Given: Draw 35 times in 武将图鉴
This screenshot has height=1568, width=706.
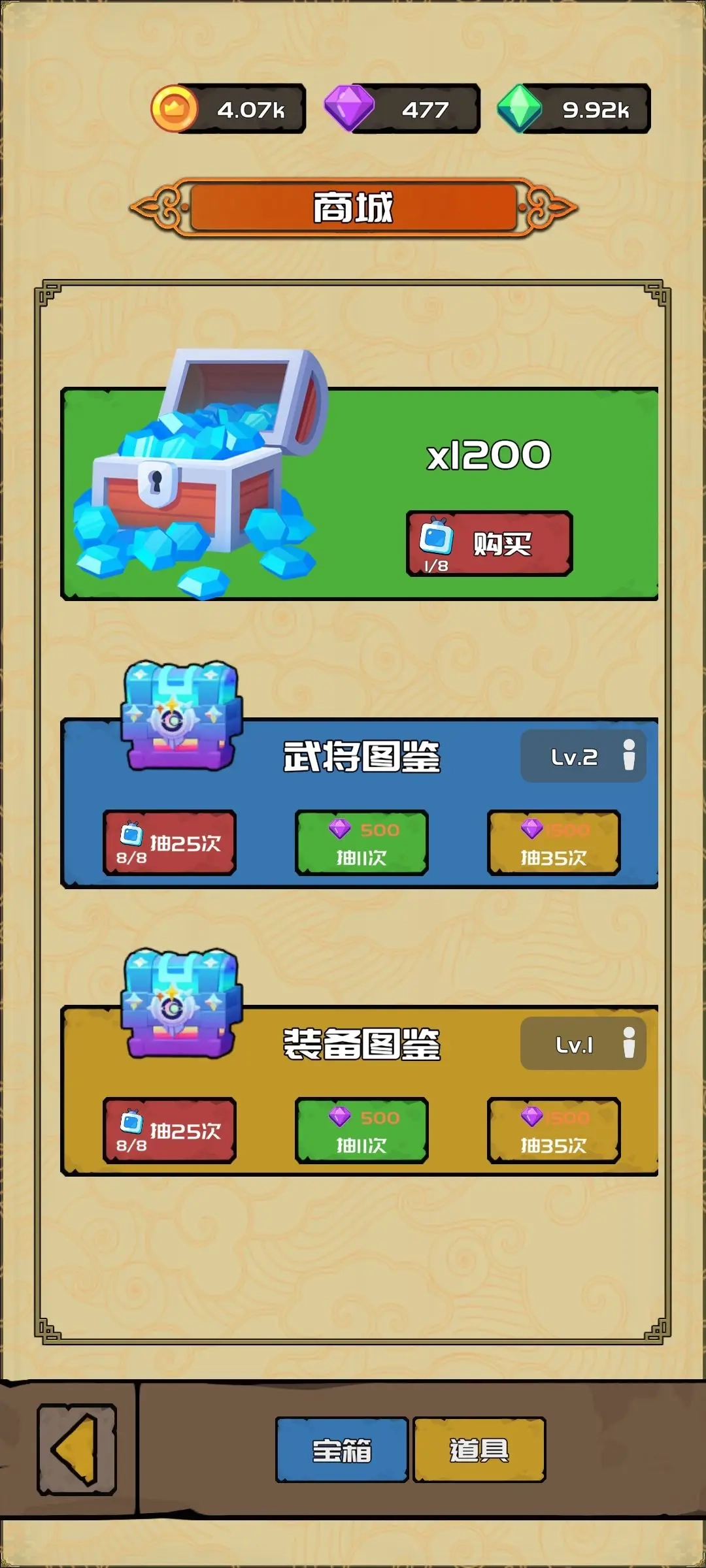Looking at the screenshot, I should (554, 843).
